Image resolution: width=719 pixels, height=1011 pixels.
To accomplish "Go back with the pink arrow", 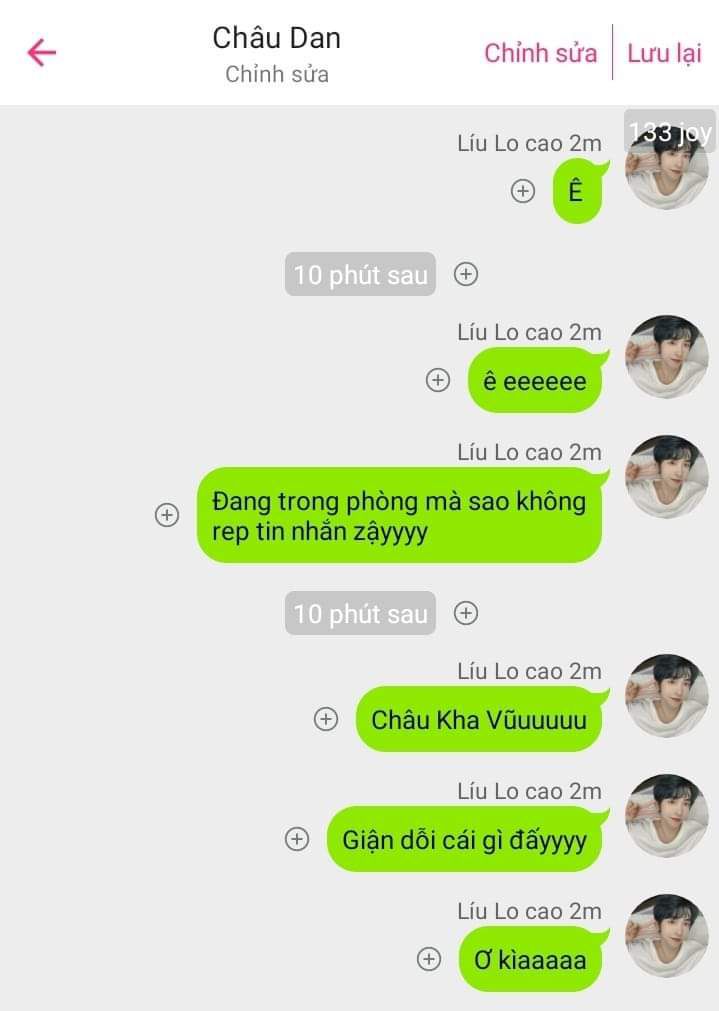I will click(x=42, y=52).
